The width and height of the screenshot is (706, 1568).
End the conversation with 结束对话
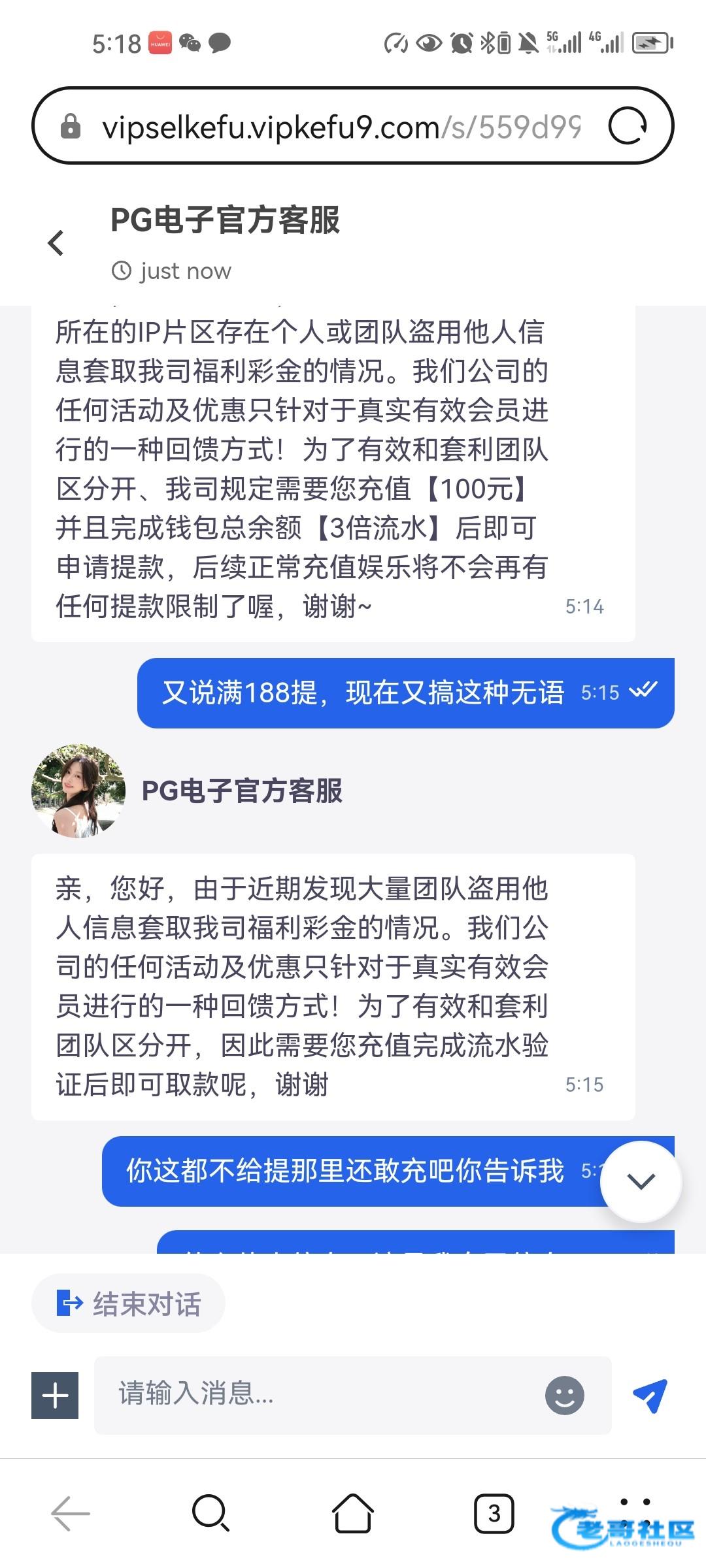pos(129,1303)
